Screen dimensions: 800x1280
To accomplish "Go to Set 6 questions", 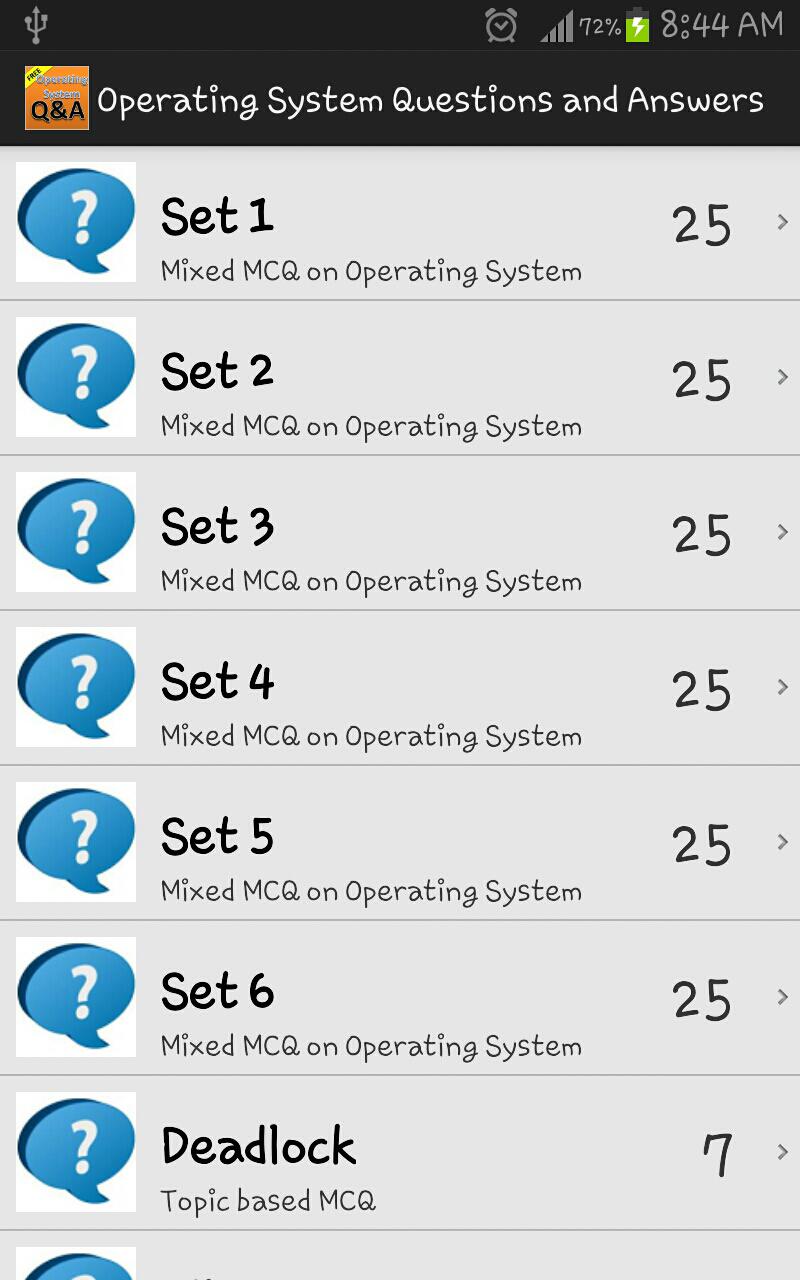I will [x=400, y=999].
